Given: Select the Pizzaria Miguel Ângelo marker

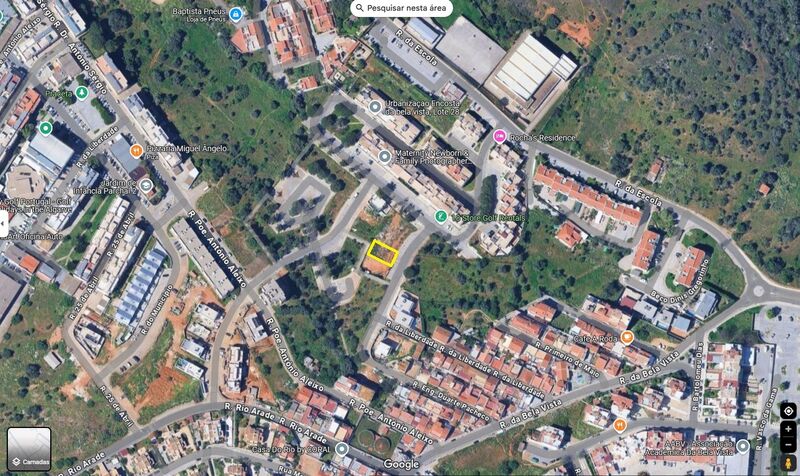Looking at the screenshot, I should click(133, 149).
